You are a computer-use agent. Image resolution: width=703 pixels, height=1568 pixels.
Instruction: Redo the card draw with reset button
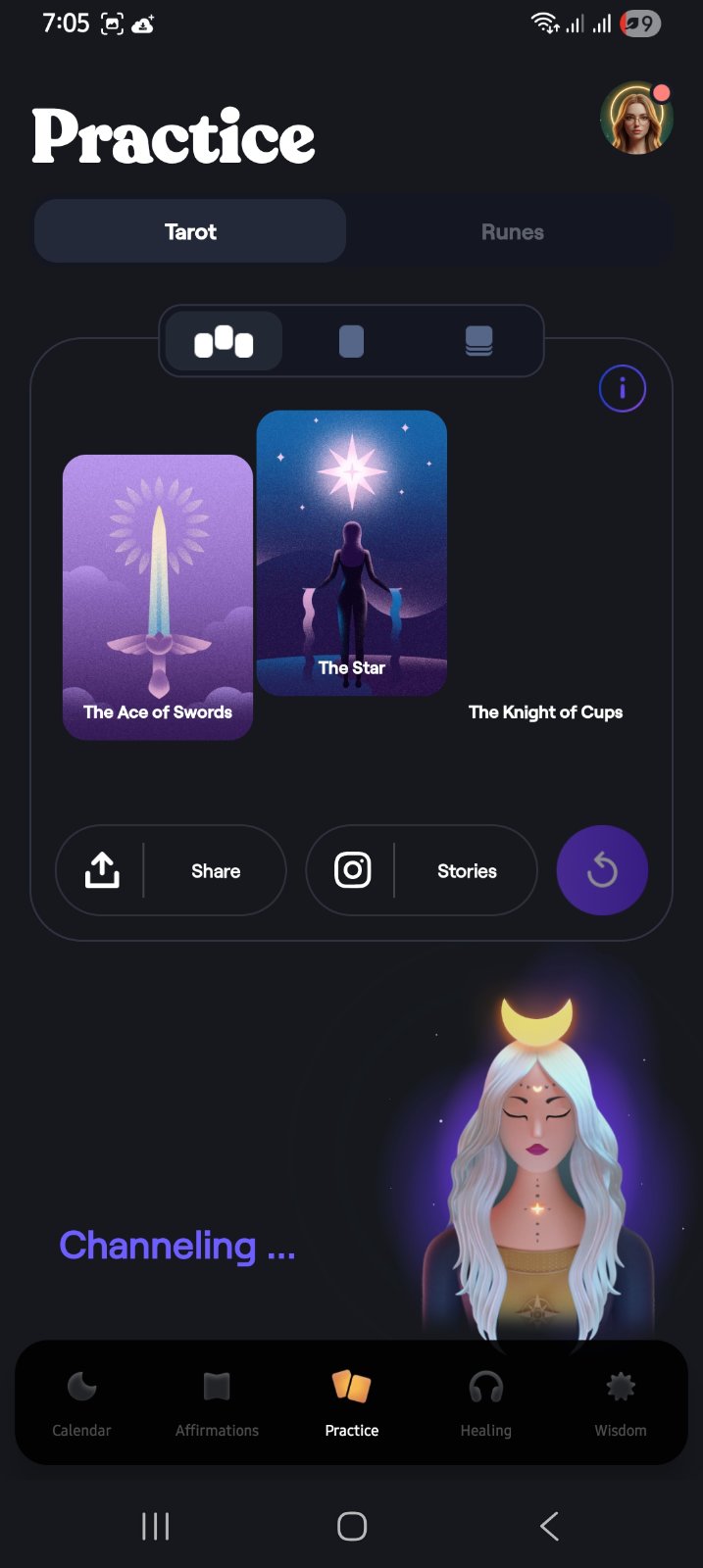click(x=602, y=870)
